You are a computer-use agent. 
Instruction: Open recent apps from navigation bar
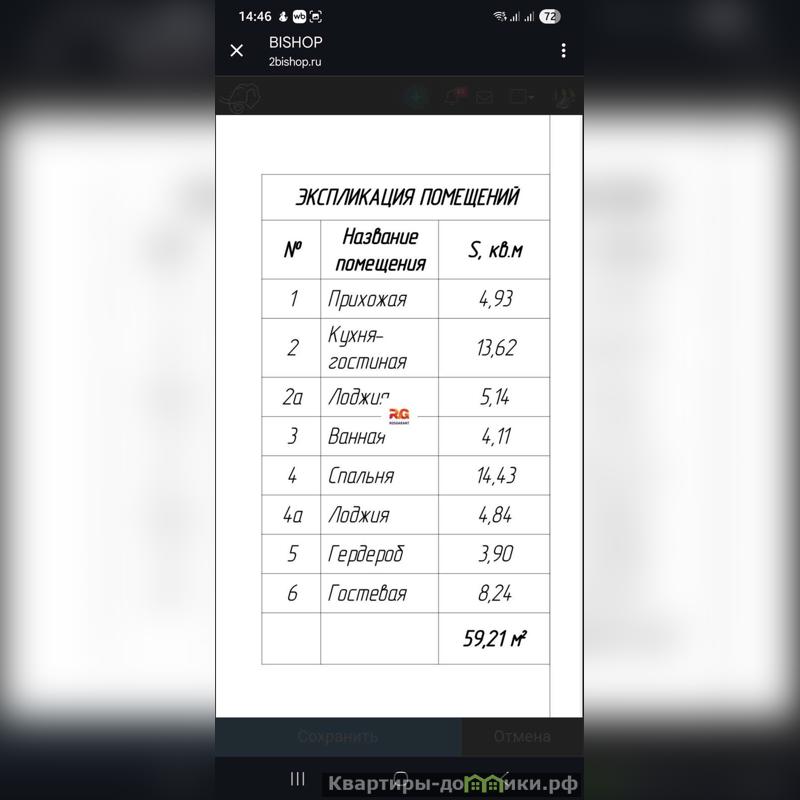coord(297,778)
